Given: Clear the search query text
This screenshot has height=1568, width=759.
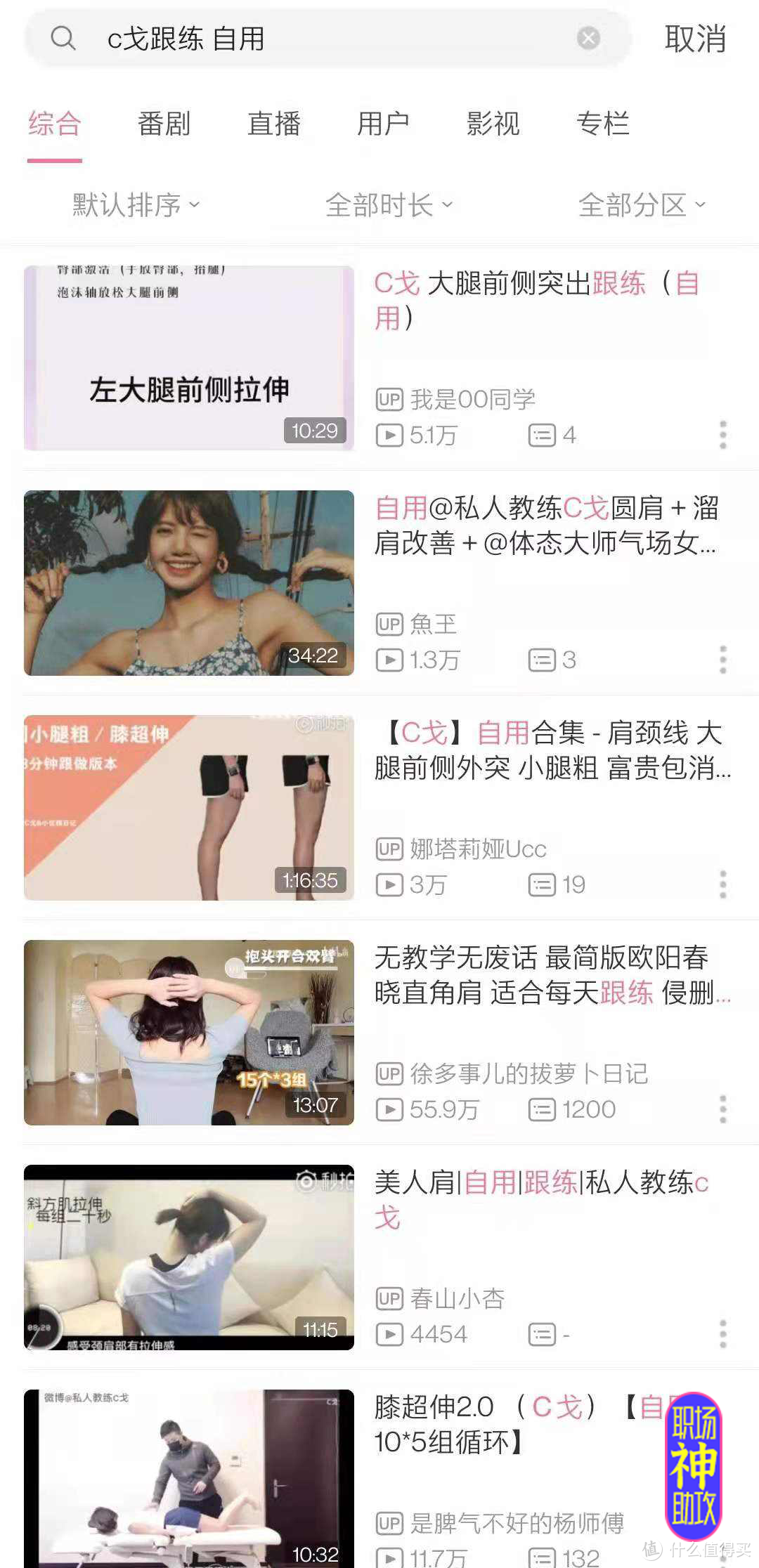Looking at the screenshot, I should pos(588,39).
